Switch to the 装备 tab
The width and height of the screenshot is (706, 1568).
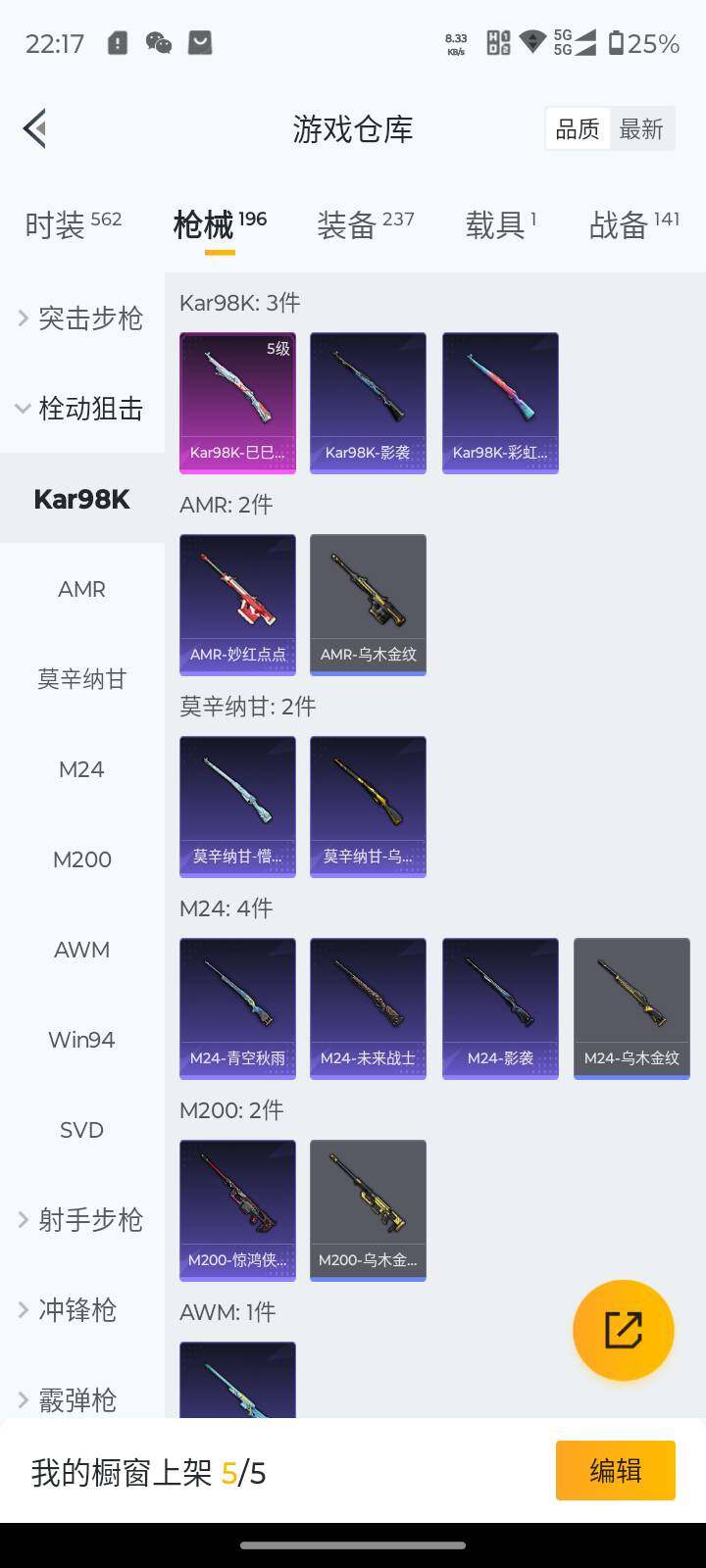365,224
